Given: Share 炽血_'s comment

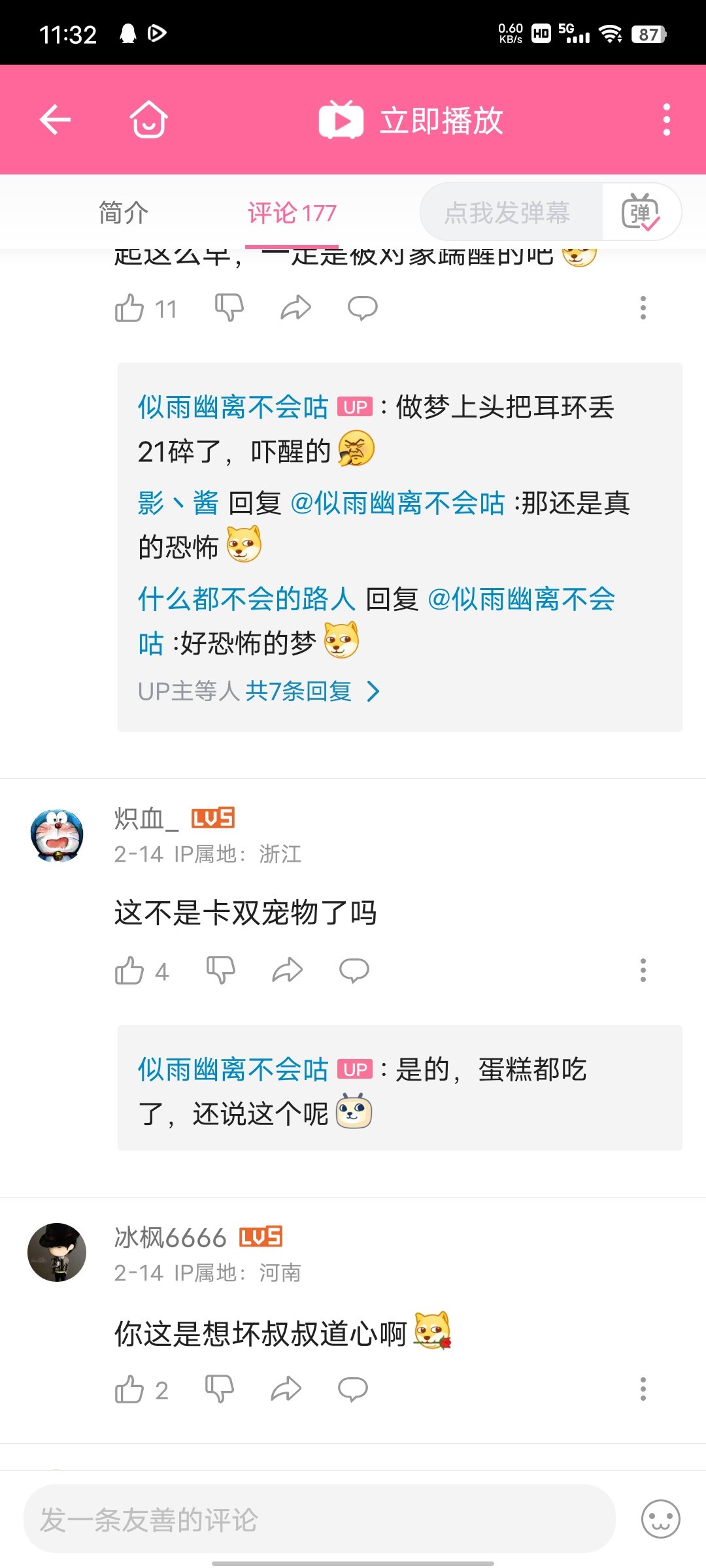Looking at the screenshot, I should 287,971.
